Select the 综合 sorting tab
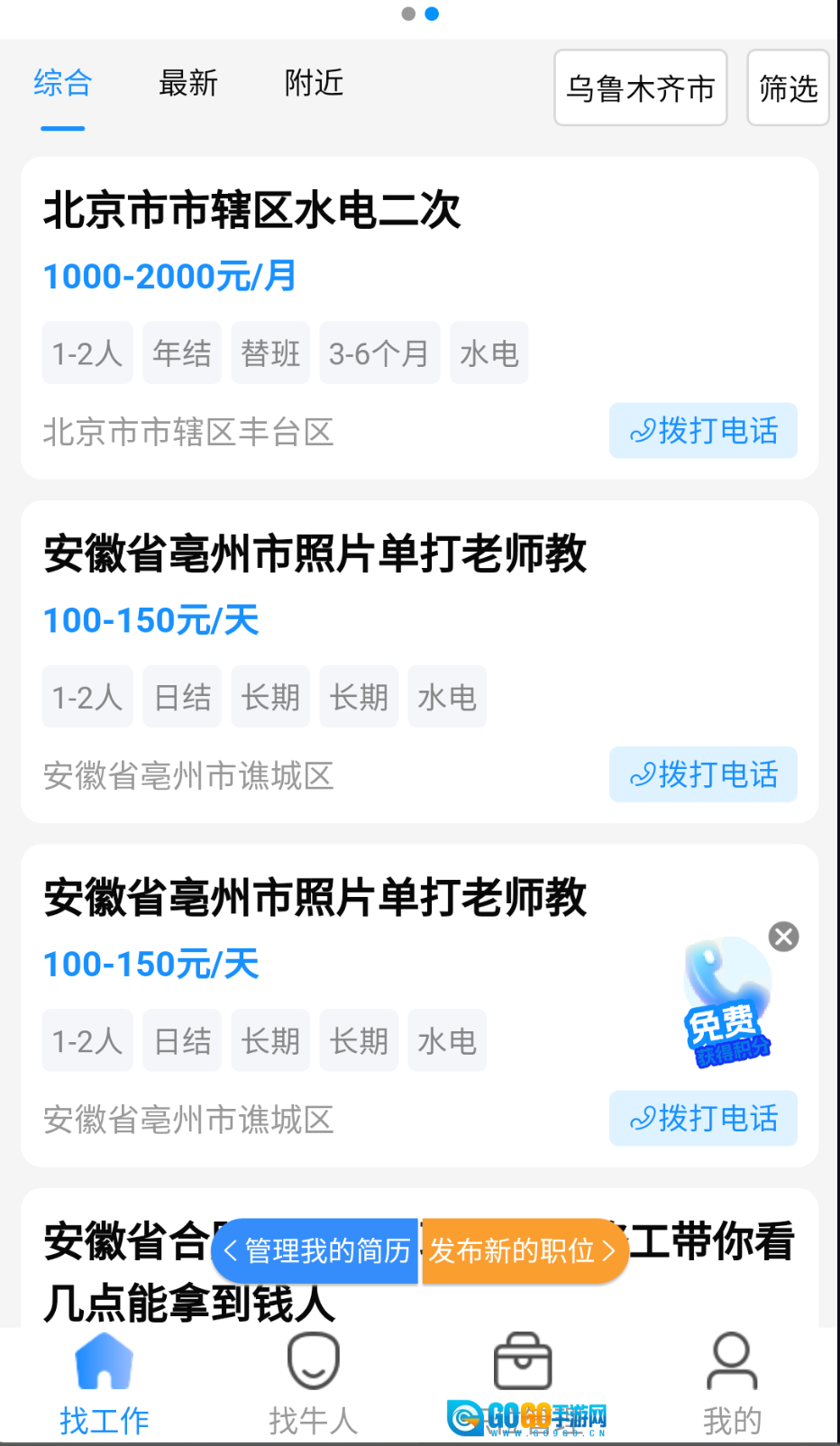The image size is (840, 1446). pos(62,84)
